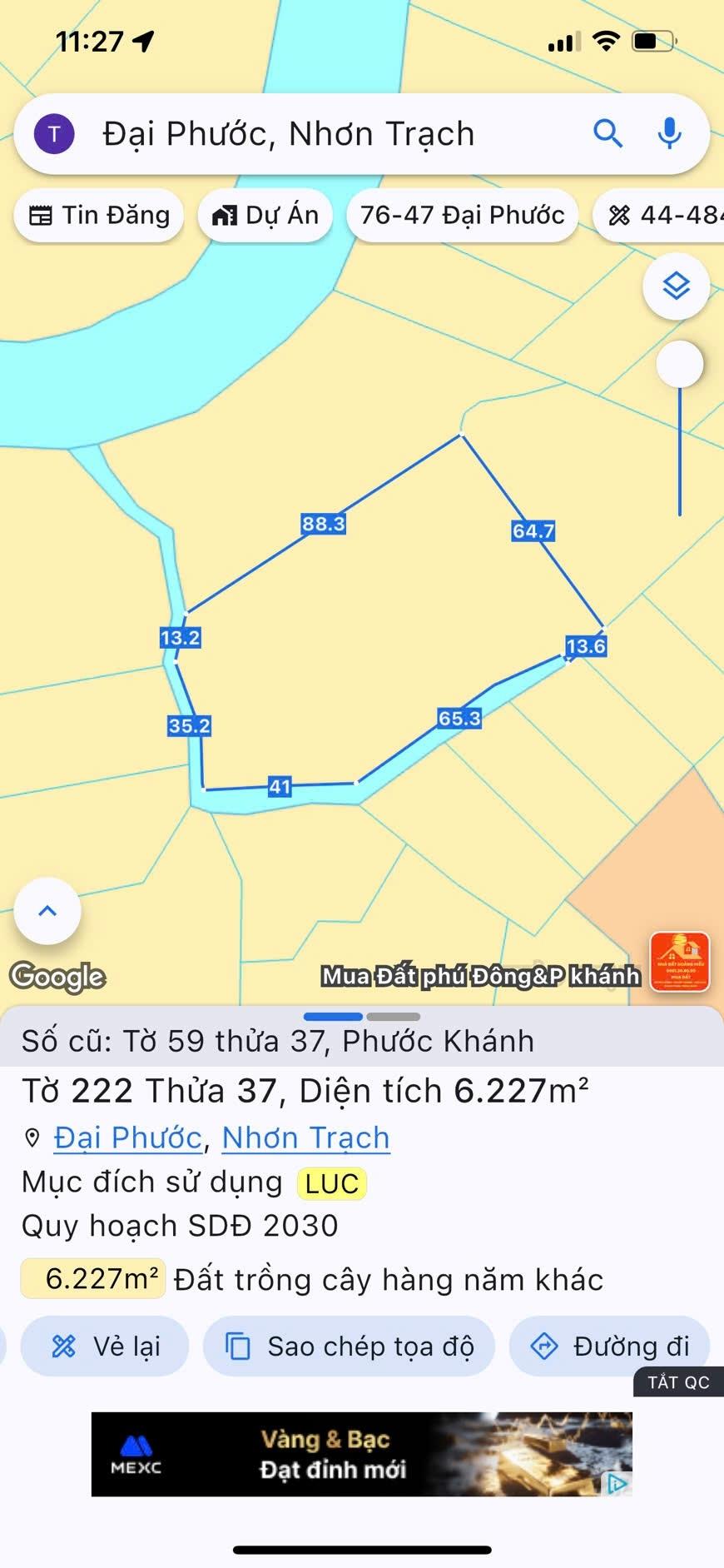Viewport: 724px width, 1568px height.
Task: Open the Mua Đất Phú Đông orange ad badge
Action: (x=679, y=961)
